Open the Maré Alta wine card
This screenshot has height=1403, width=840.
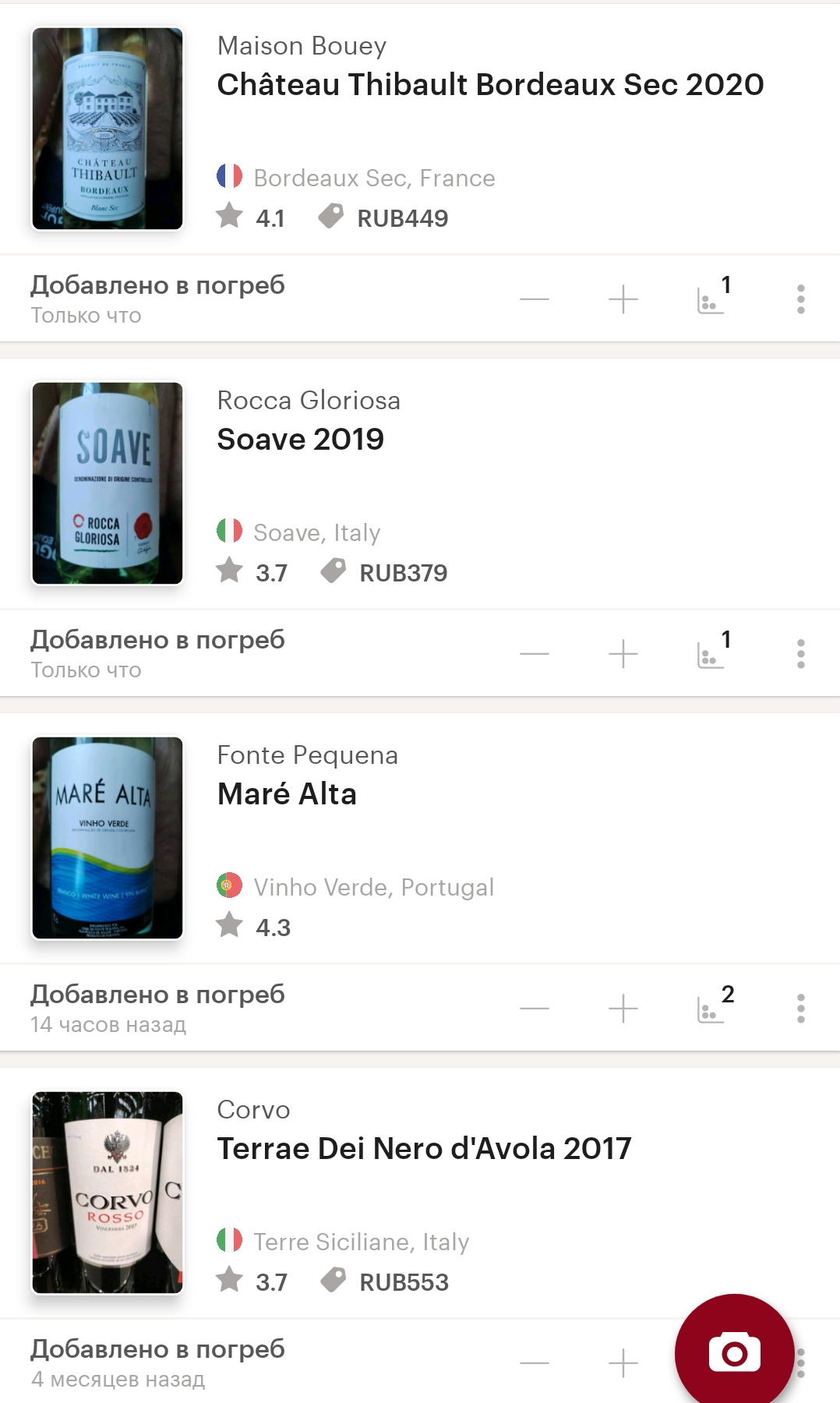(x=287, y=794)
